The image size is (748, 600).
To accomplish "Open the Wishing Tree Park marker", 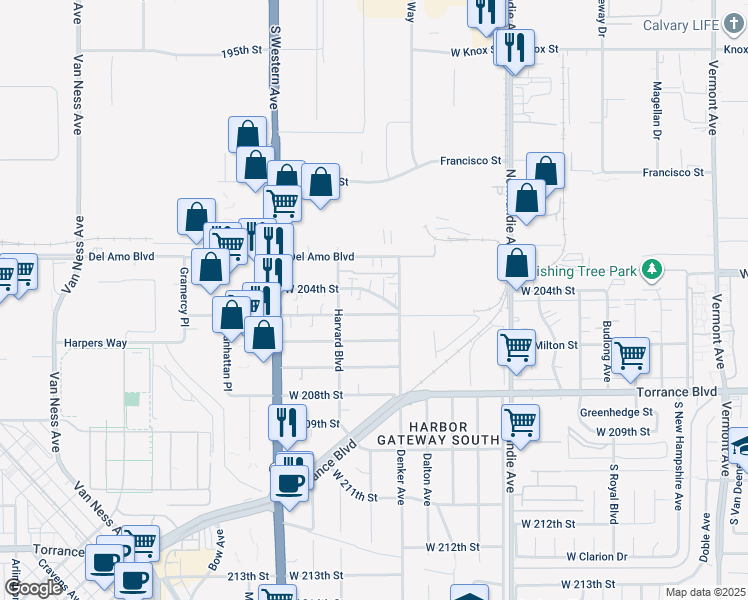I will [x=652, y=269].
